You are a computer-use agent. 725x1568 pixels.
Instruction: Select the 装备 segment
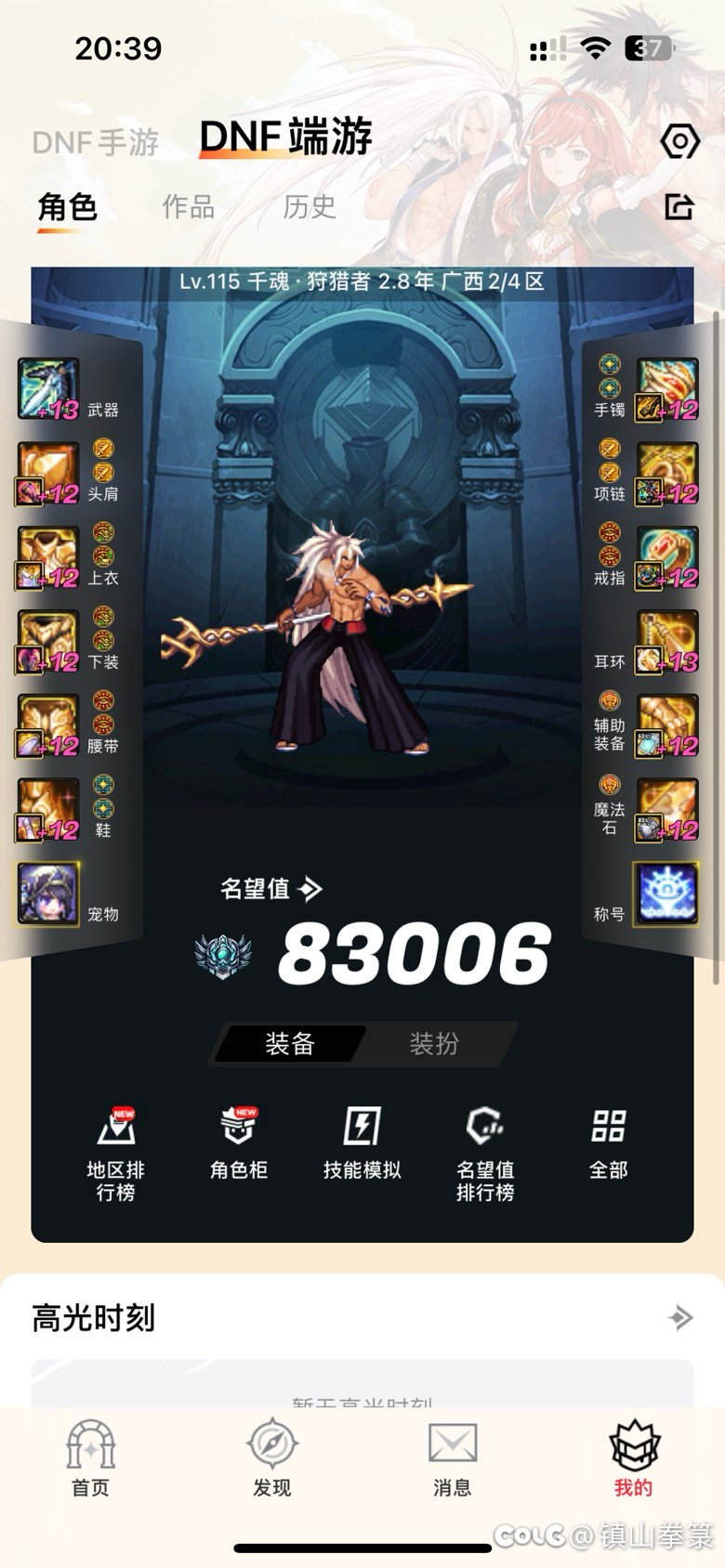[x=290, y=1044]
